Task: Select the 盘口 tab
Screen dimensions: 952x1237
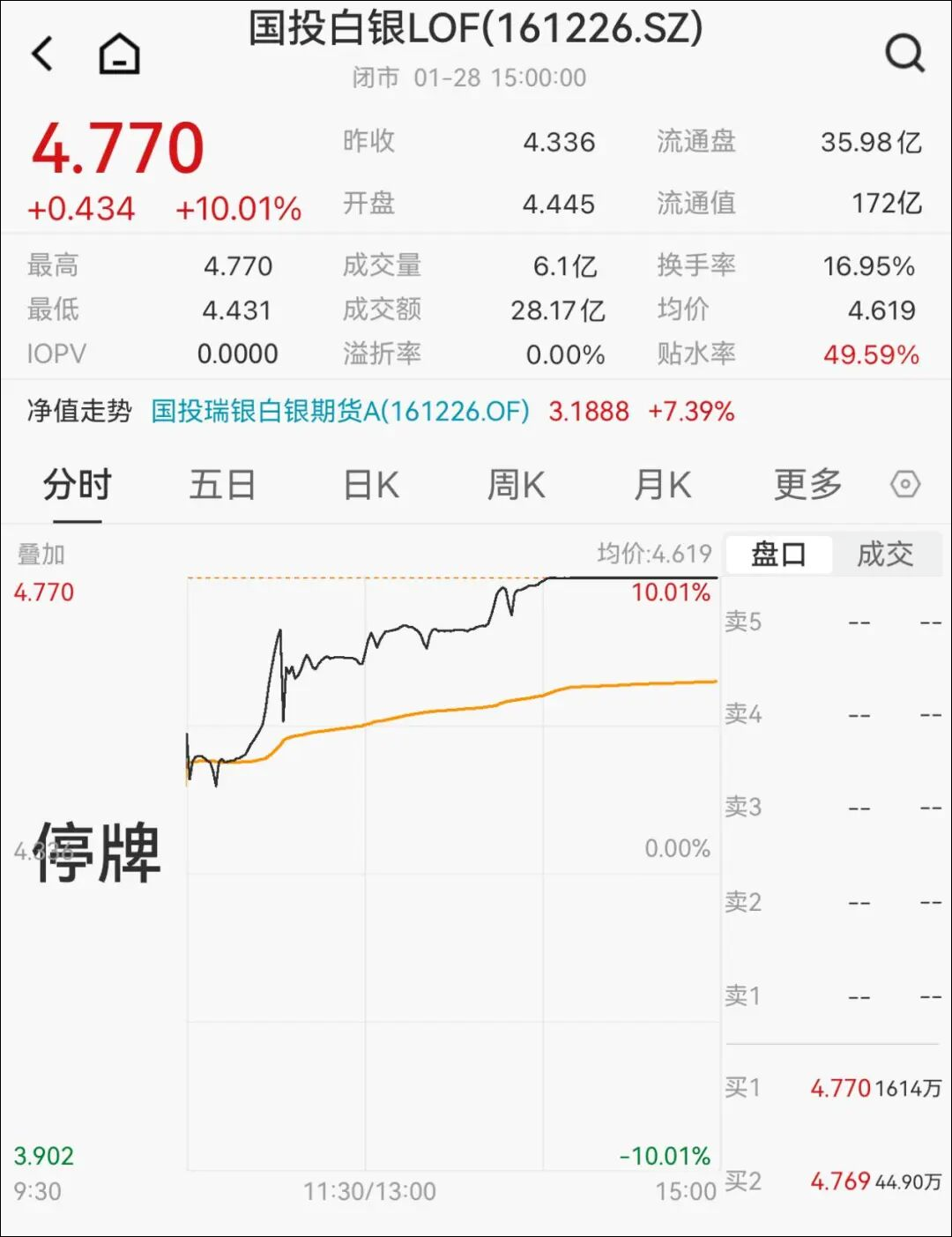Action: [778, 555]
